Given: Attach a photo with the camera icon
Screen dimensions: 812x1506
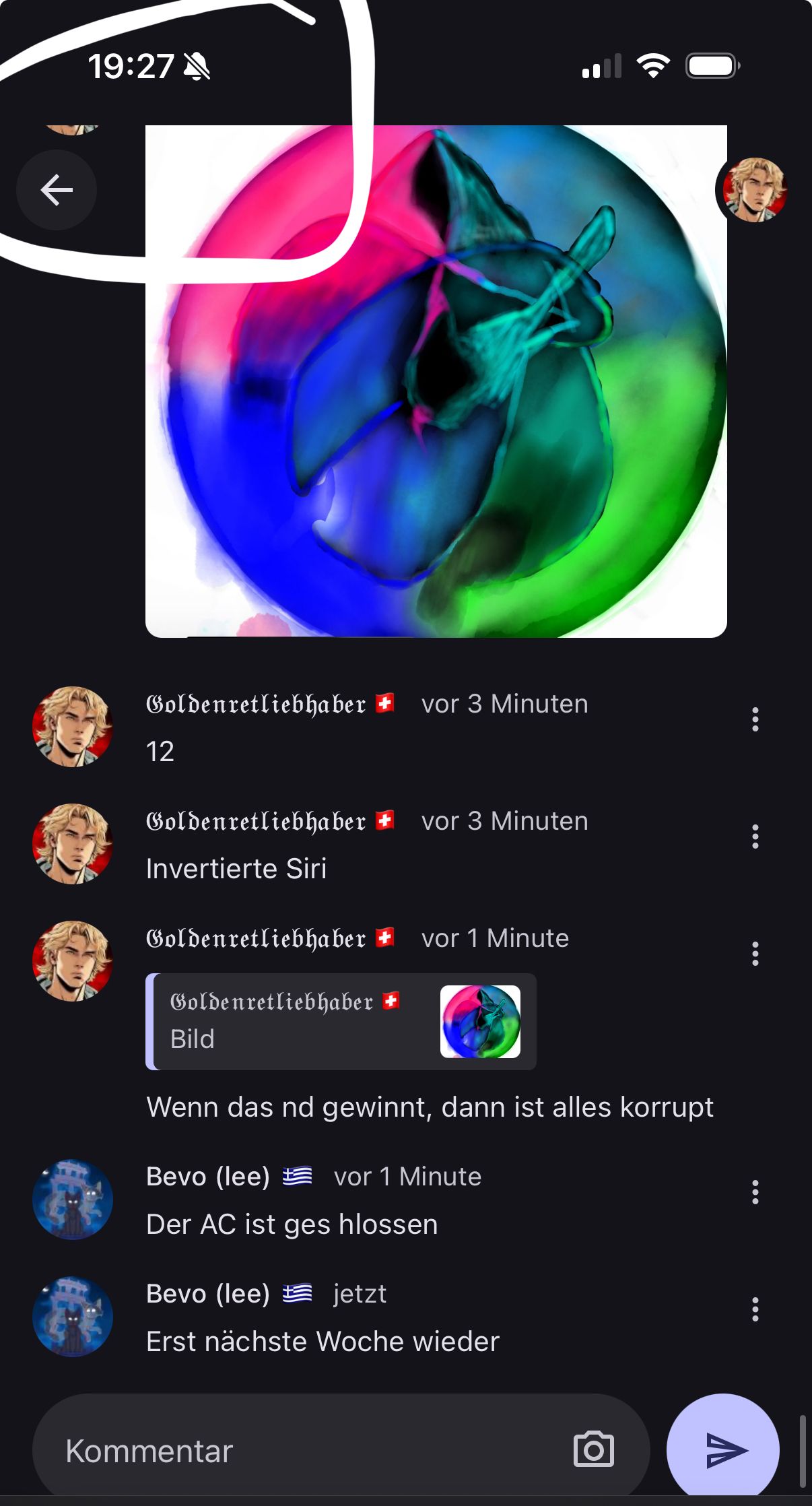Looking at the screenshot, I should (593, 1449).
